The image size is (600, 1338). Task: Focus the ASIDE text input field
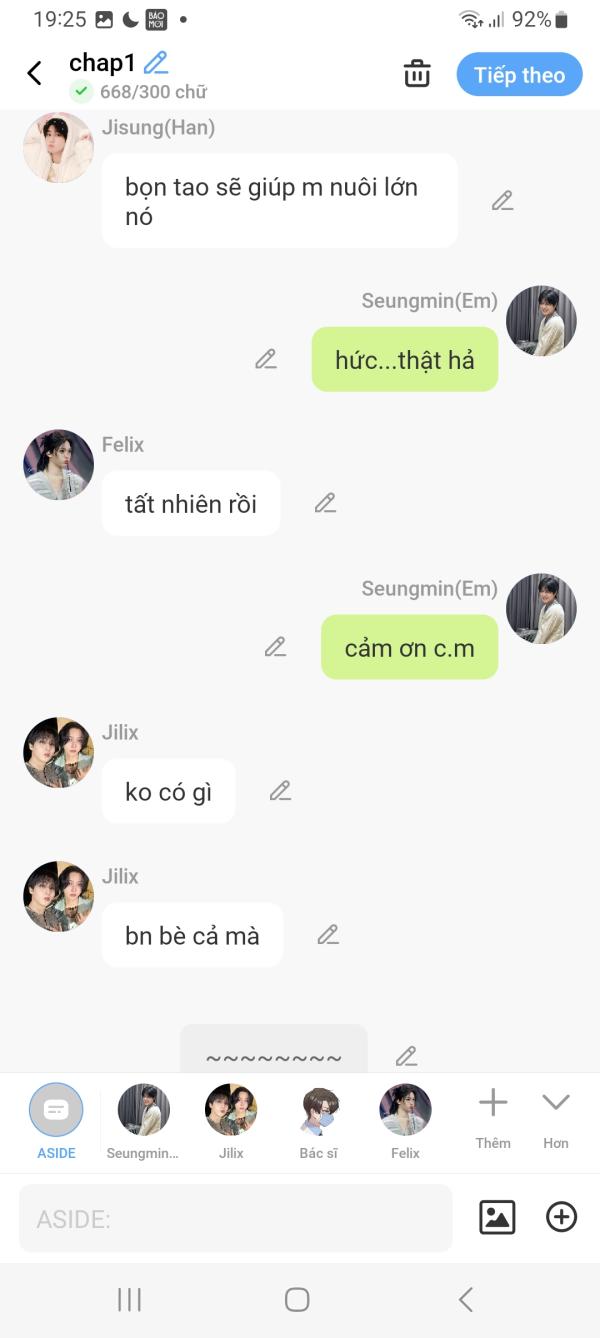(235, 1218)
